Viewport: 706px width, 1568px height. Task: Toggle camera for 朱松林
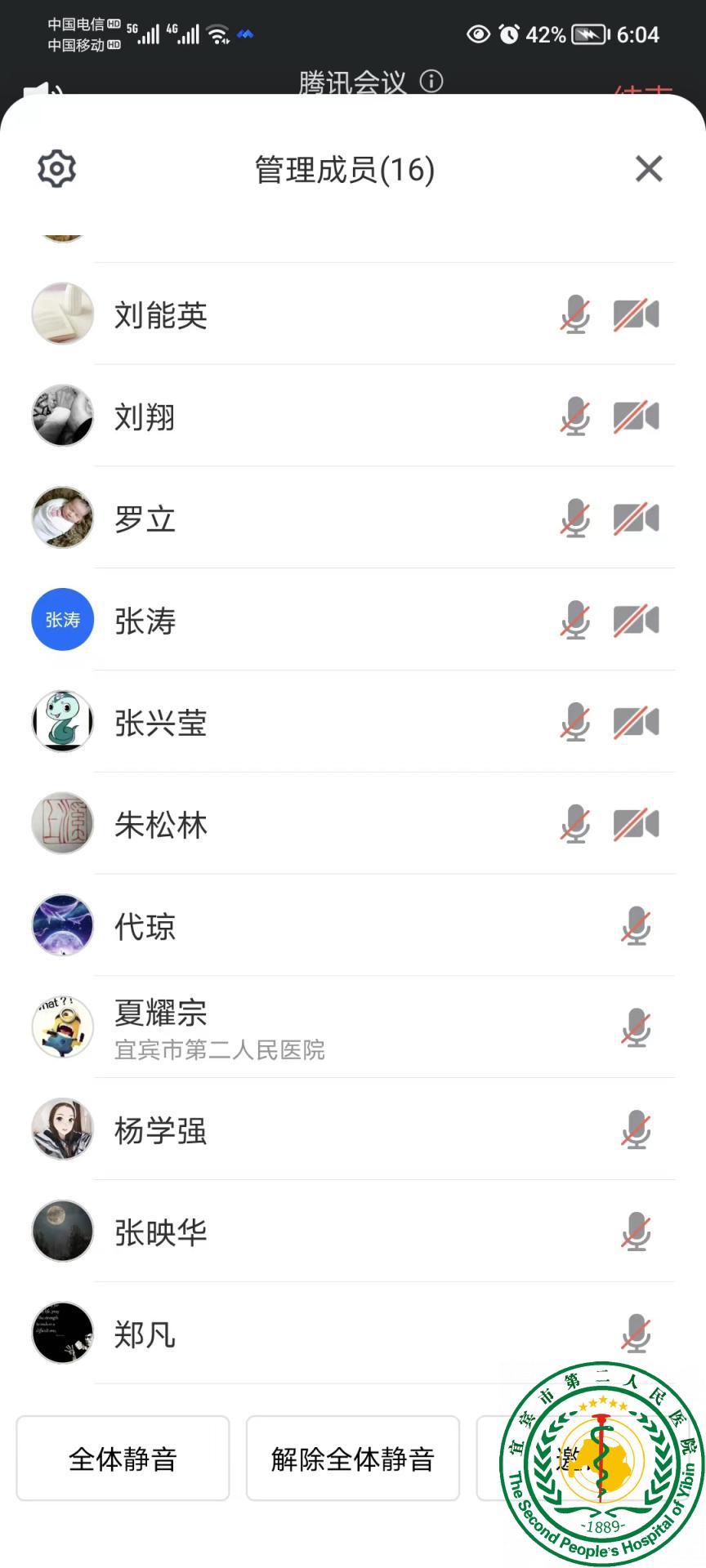tap(637, 824)
